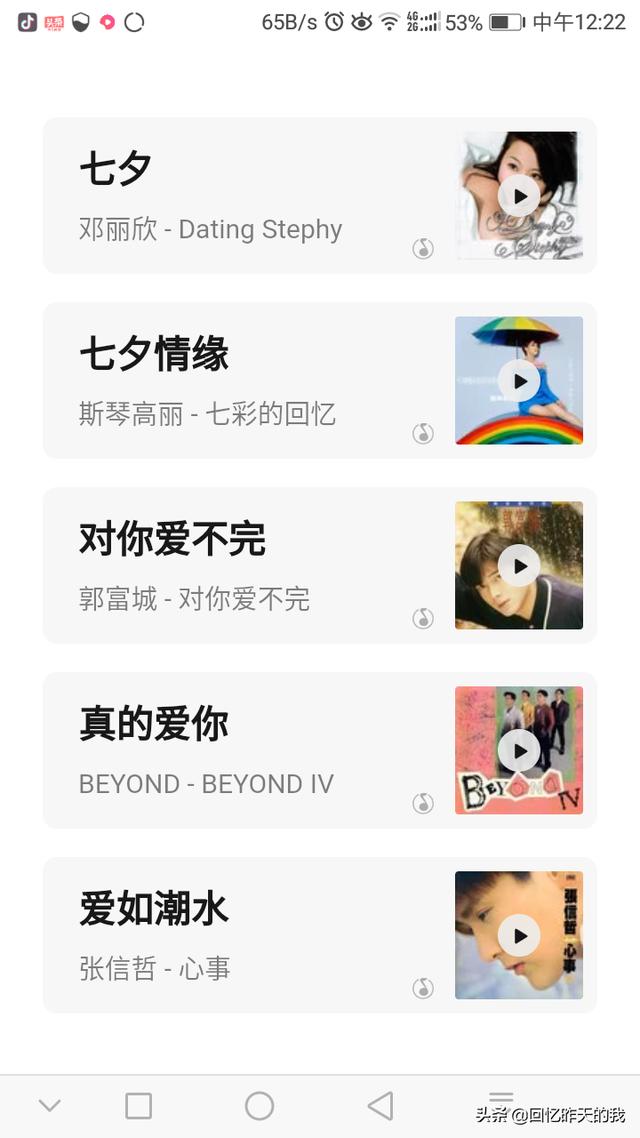Screen dimensions: 640x1138
Task: Select the 爱如潮水 song card
Action: [x=240, y=936]
